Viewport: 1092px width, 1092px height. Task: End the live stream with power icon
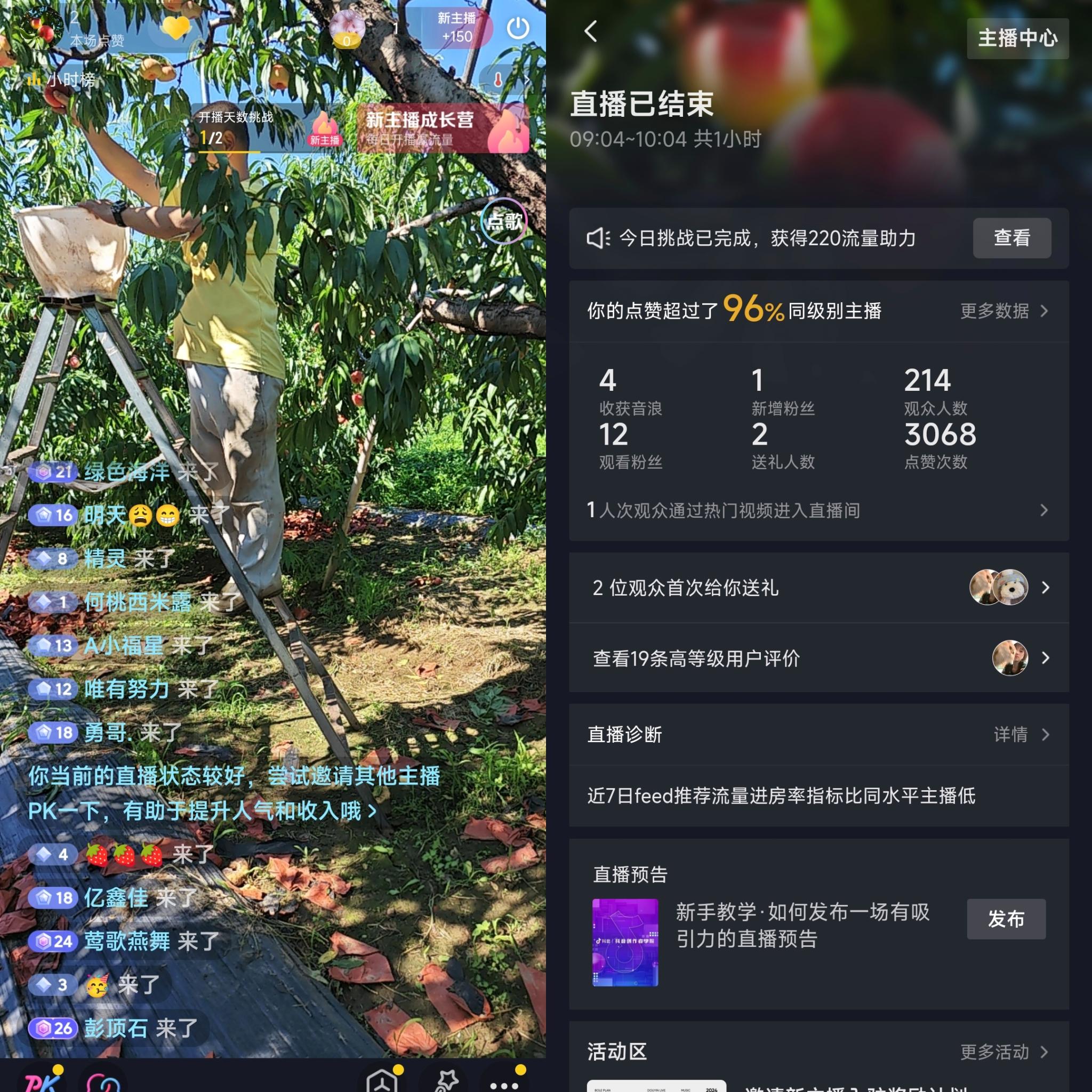[x=517, y=28]
